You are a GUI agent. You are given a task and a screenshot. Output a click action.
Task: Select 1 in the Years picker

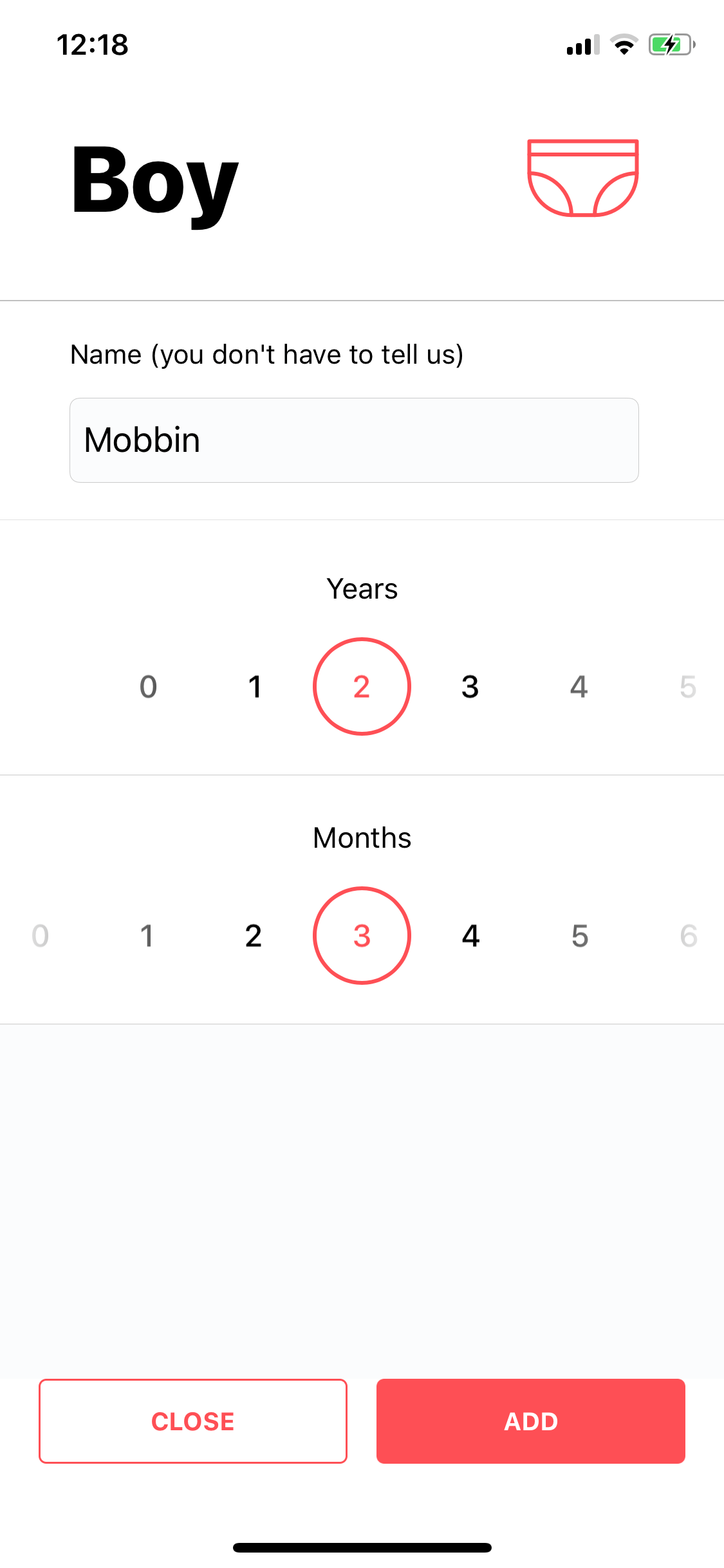click(x=255, y=687)
